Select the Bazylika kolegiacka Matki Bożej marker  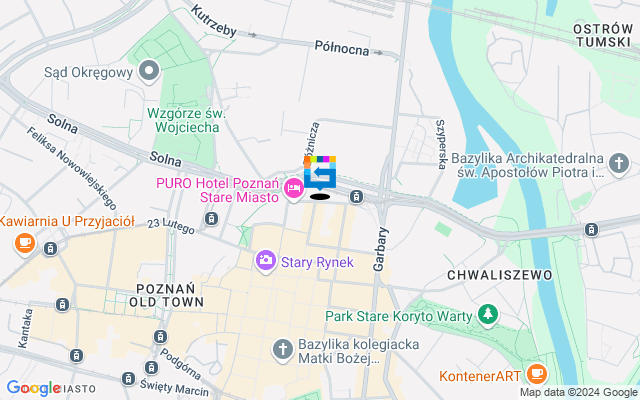click(282, 346)
